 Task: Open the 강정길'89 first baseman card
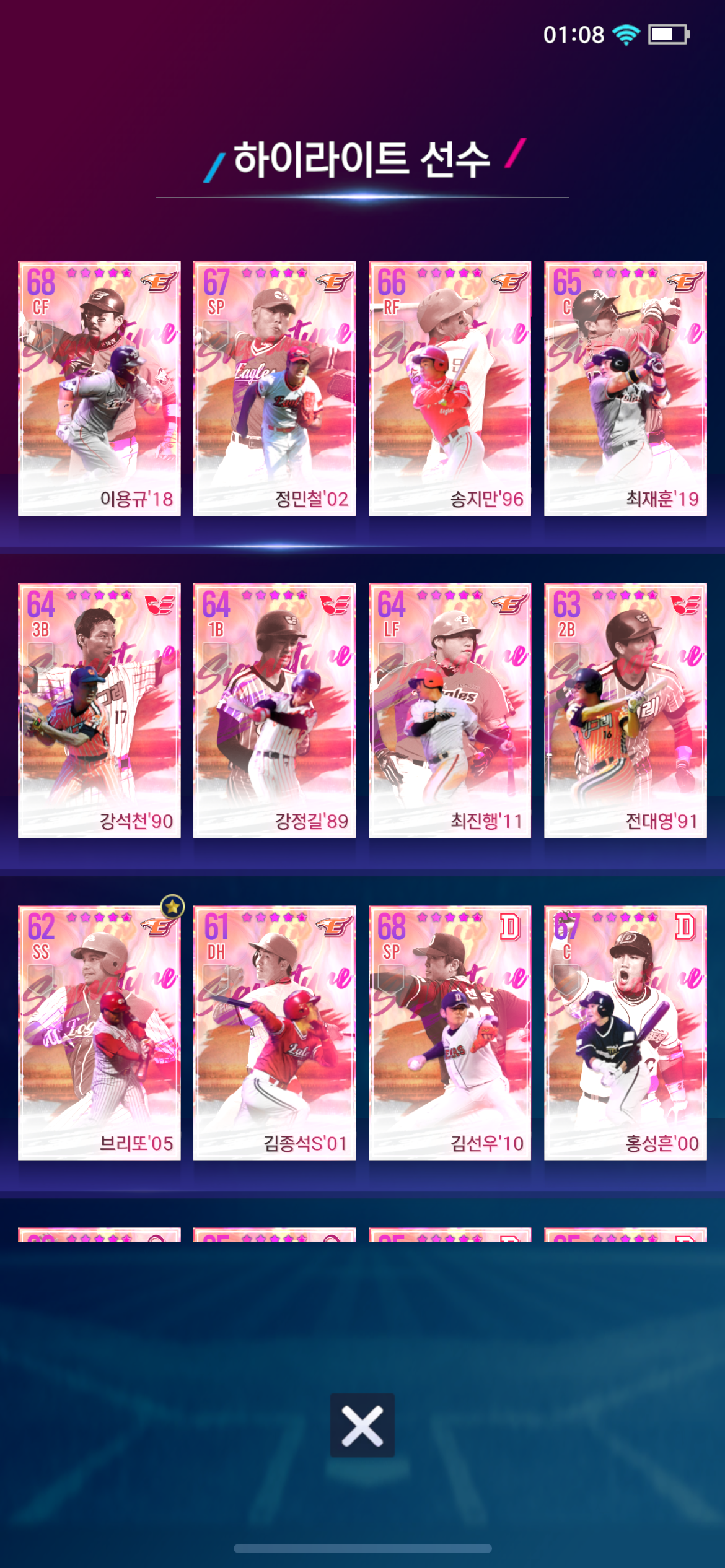pos(275,710)
